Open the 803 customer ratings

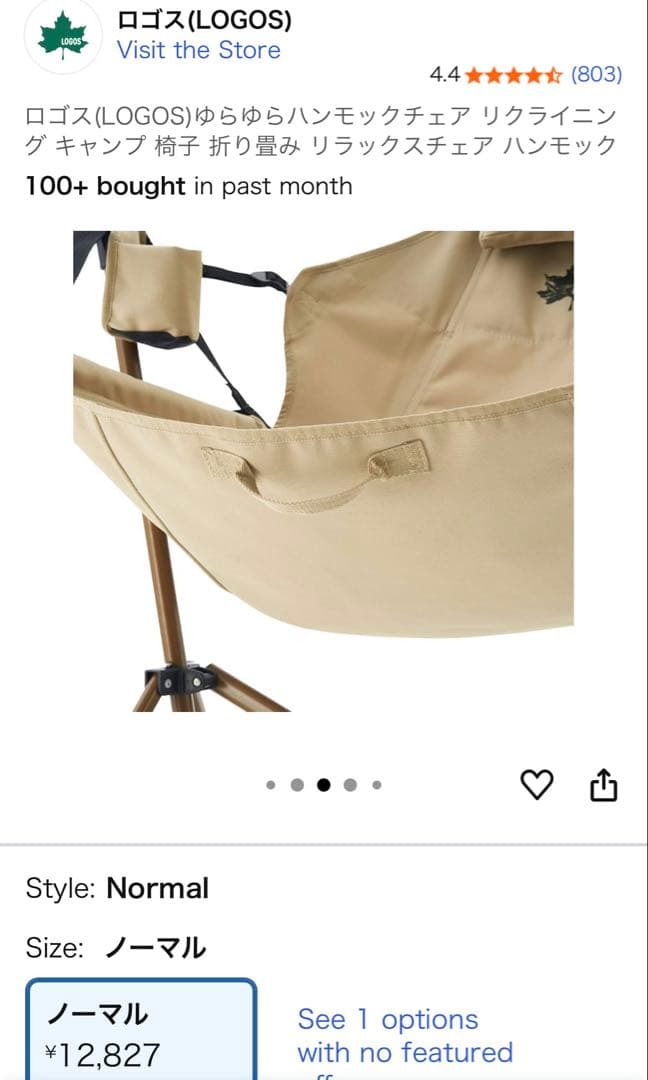click(596, 74)
